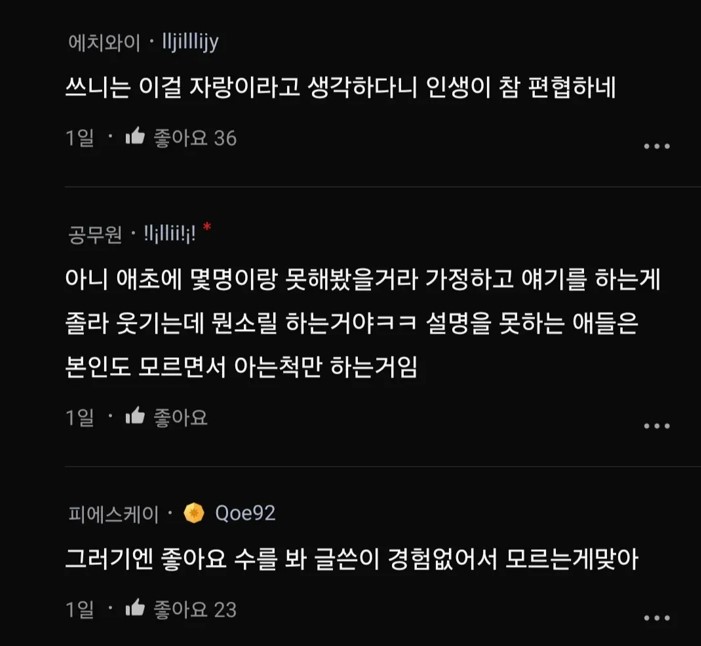Open overflow menu on 공무원 comment
This screenshot has width=701, height=646.
coord(656,426)
